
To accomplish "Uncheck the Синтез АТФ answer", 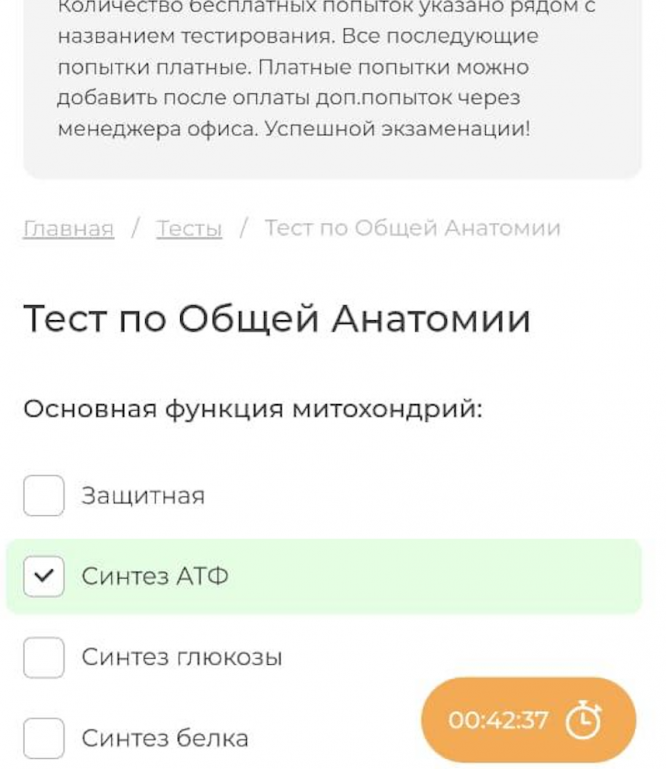I will pos(44,576).
